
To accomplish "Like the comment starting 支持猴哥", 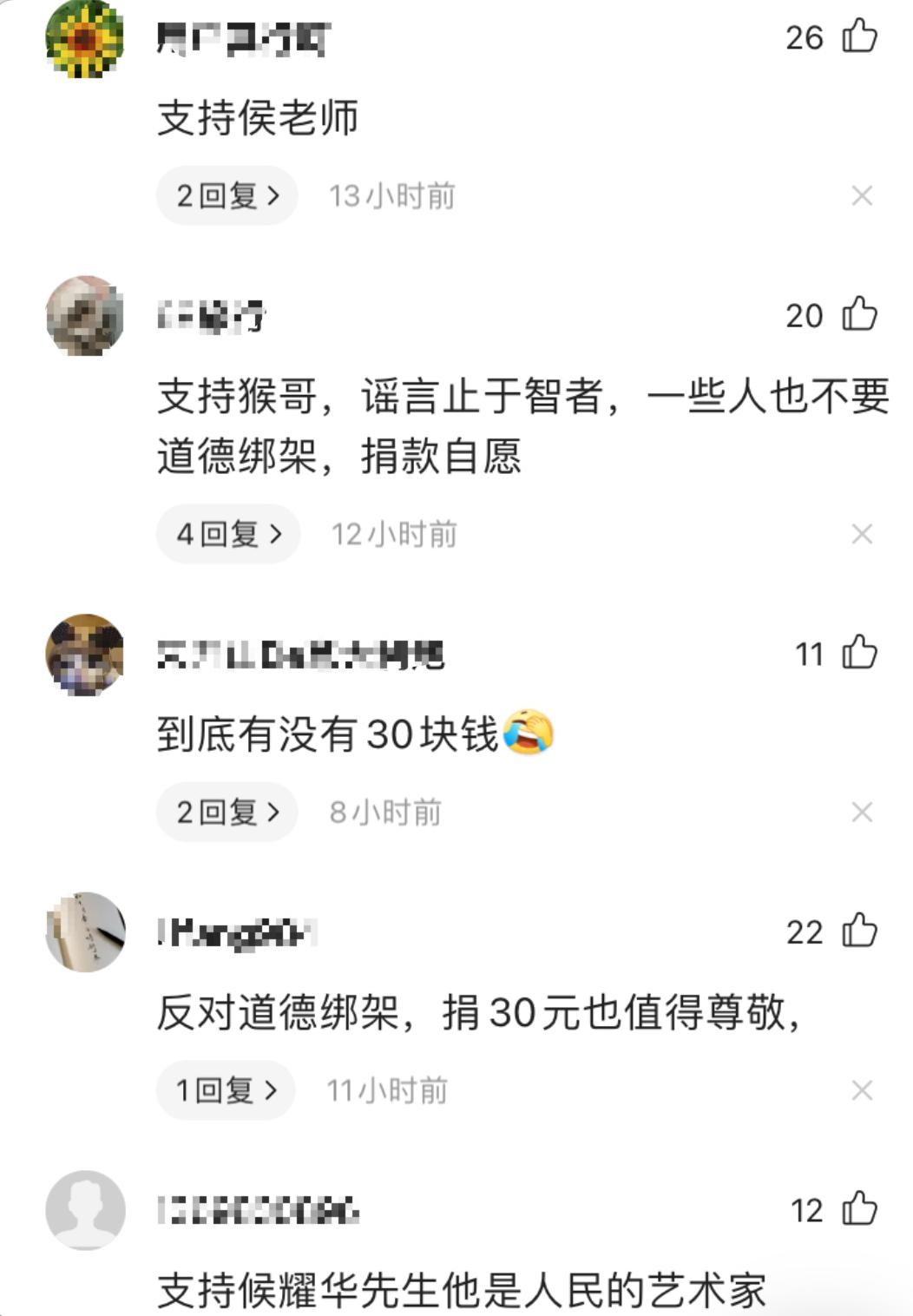I will [x=859, y=314].
